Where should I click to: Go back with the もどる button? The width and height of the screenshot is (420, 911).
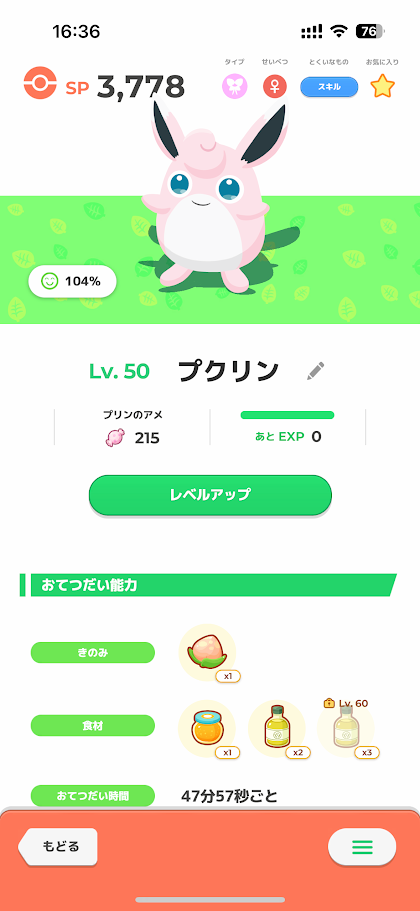tap(58, 847)
